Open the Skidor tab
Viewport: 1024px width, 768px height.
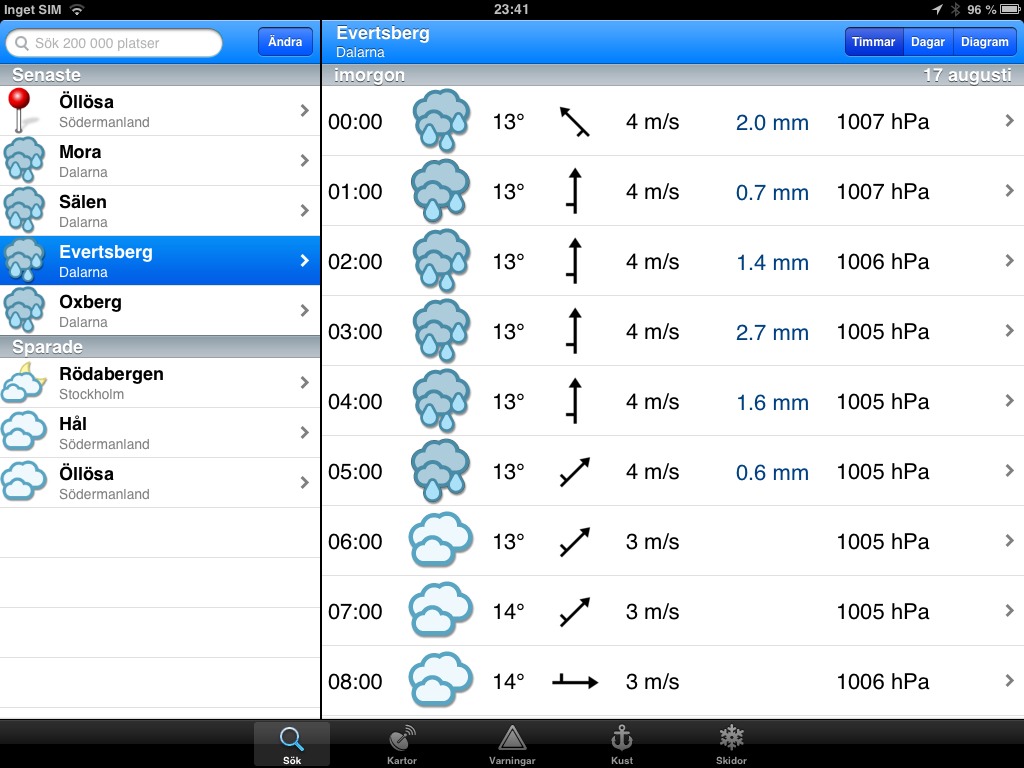732,744
